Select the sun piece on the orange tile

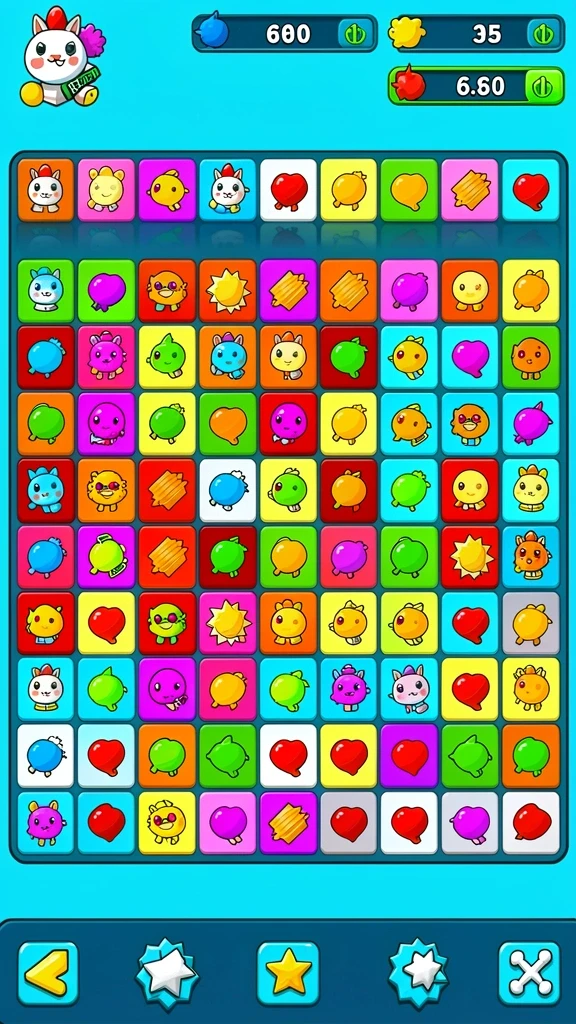coord(227,291)
